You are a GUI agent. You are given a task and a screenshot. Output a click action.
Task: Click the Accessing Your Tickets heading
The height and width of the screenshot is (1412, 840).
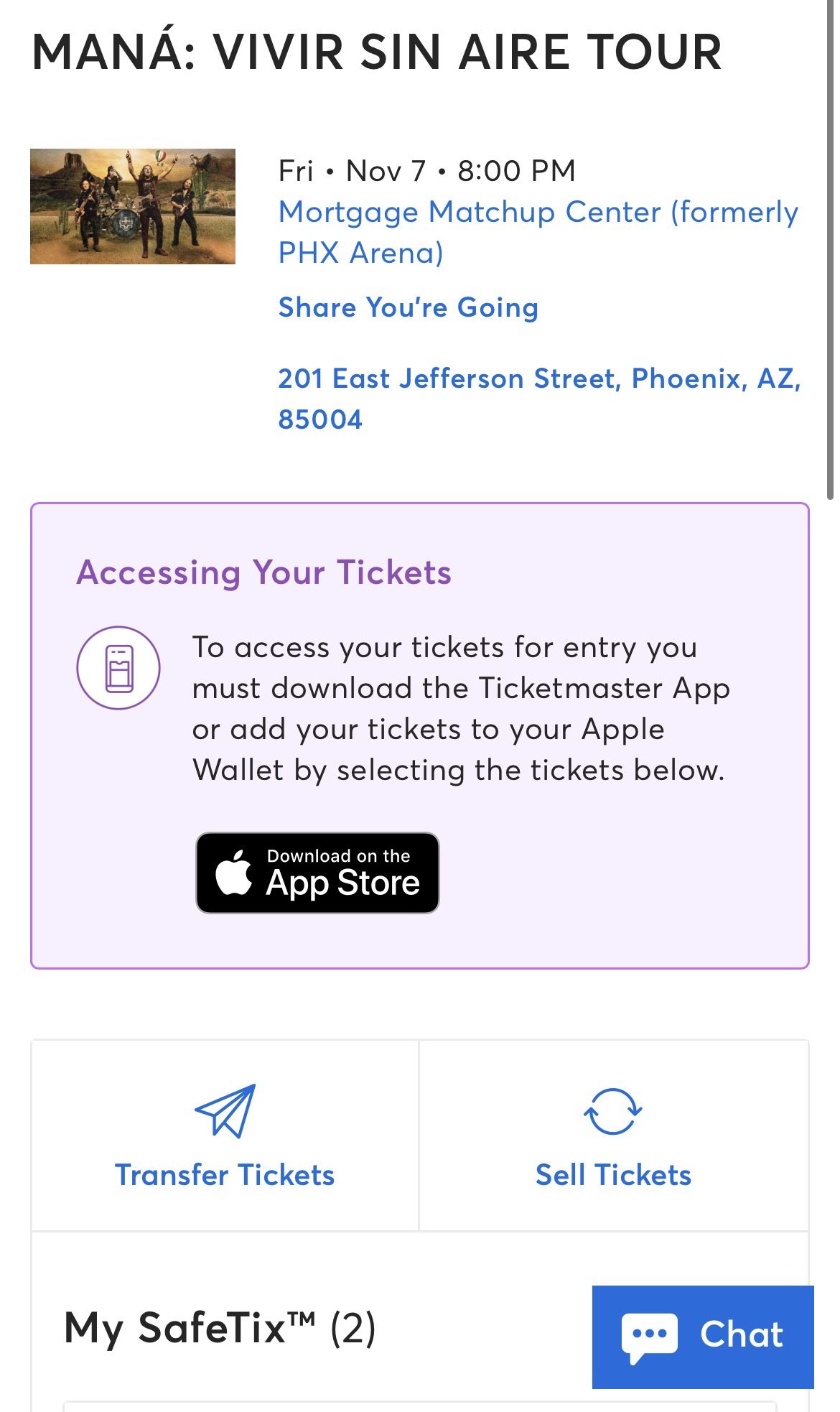tap(266, 572)
